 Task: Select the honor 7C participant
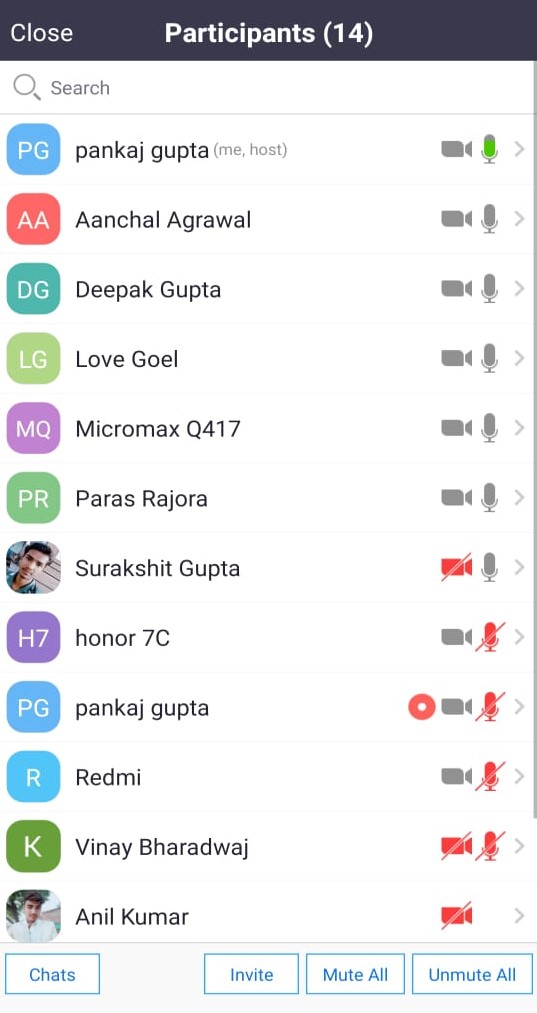click(x=268, y=638)
